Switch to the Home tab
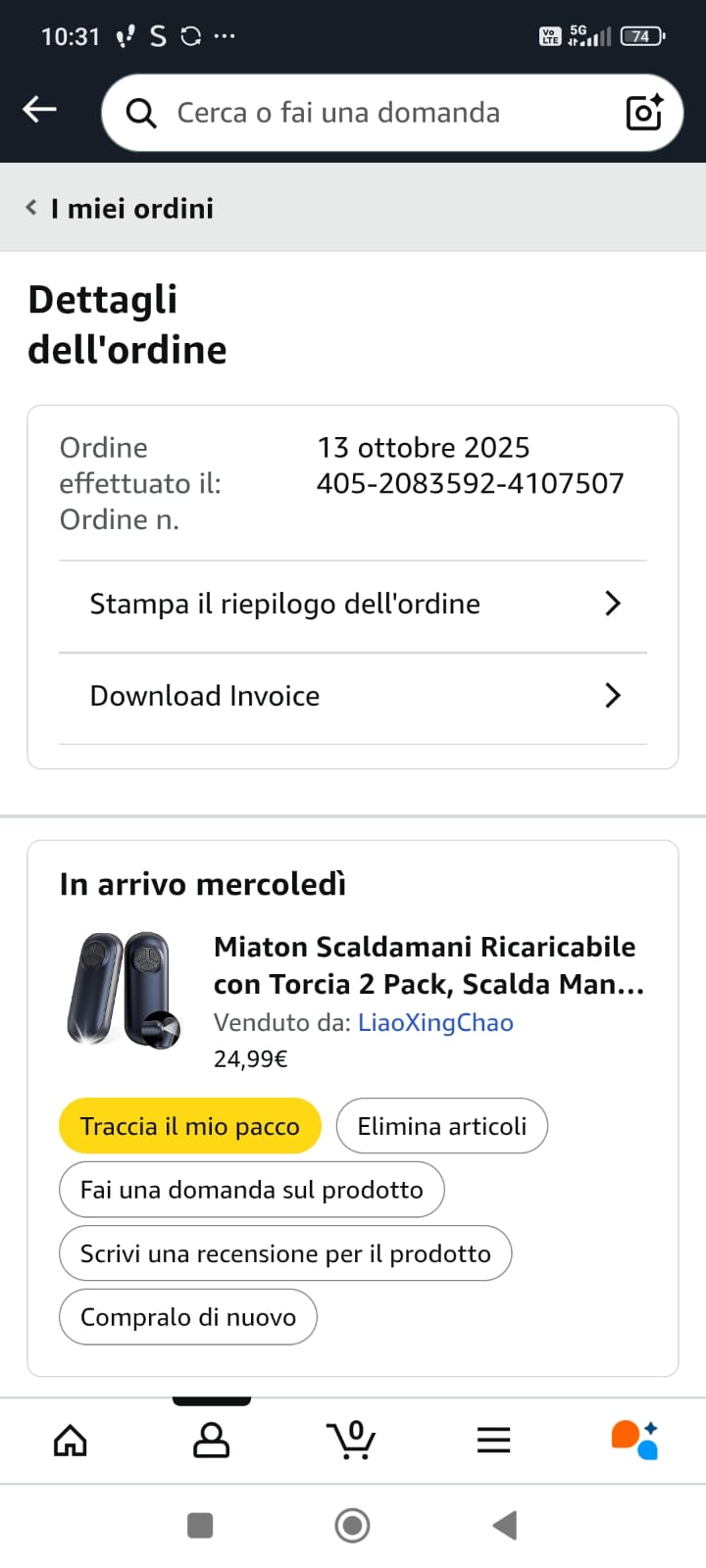Image resolution: width=706 pixels, height=1568 pixels. point(71,1440)
